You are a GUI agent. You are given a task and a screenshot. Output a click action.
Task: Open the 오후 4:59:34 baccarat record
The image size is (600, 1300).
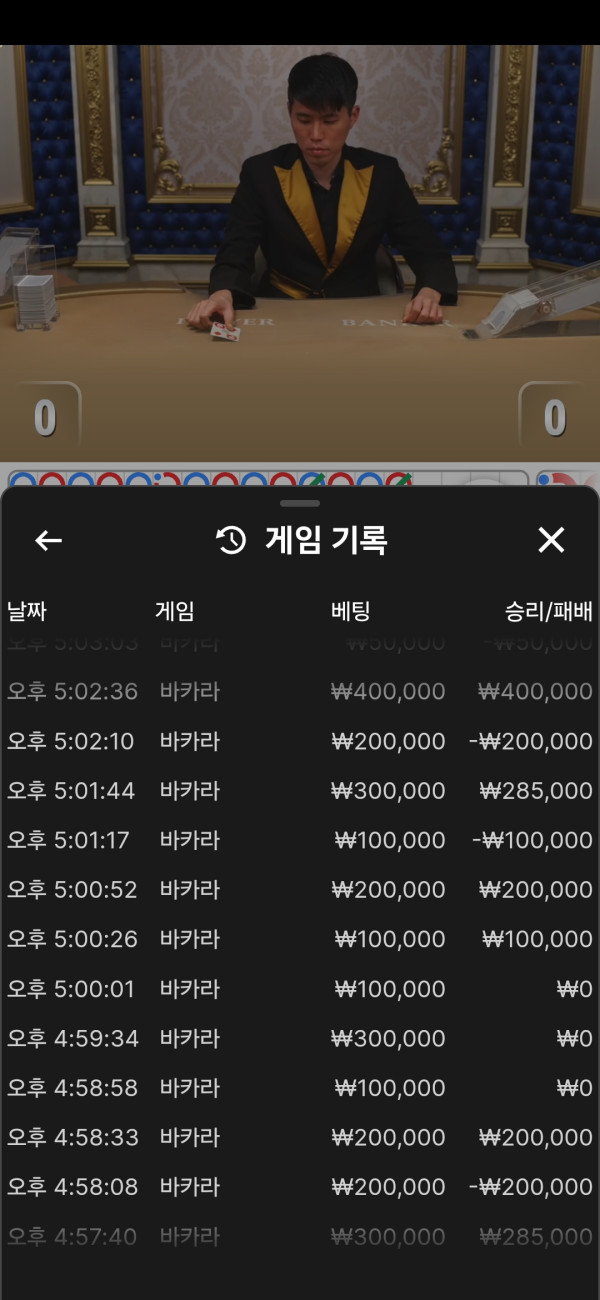coord(300,1038)
